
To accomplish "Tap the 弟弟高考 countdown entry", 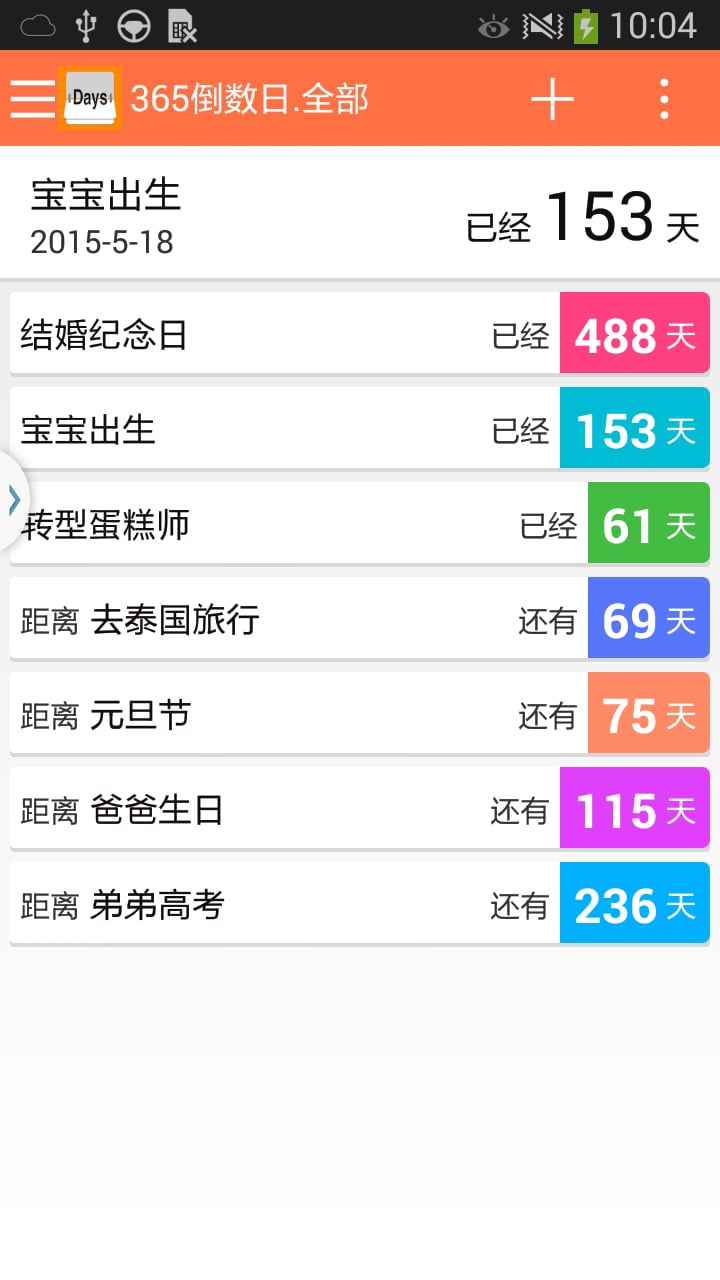I will coord(300,904).
